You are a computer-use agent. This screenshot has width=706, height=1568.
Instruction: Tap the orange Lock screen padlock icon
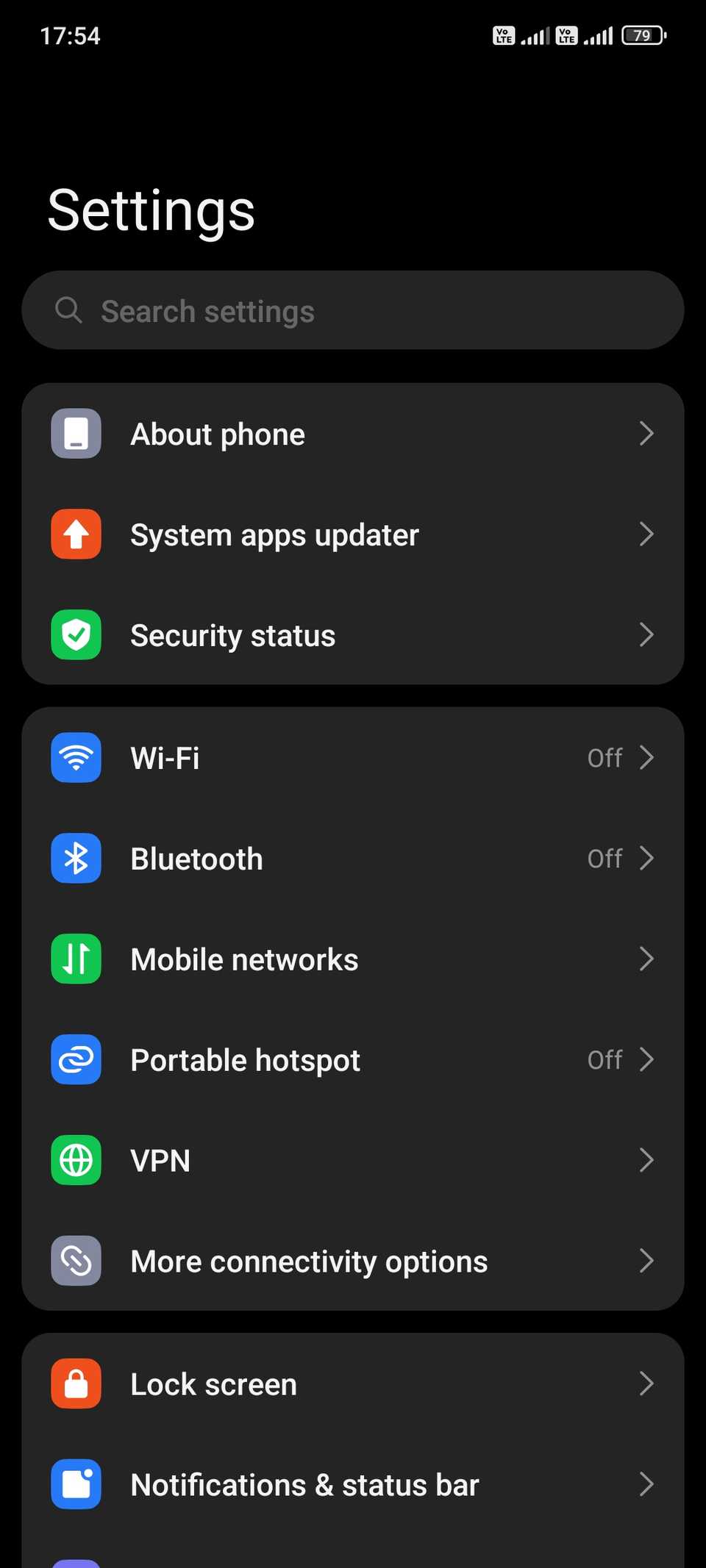click(x=75, y=1383)
